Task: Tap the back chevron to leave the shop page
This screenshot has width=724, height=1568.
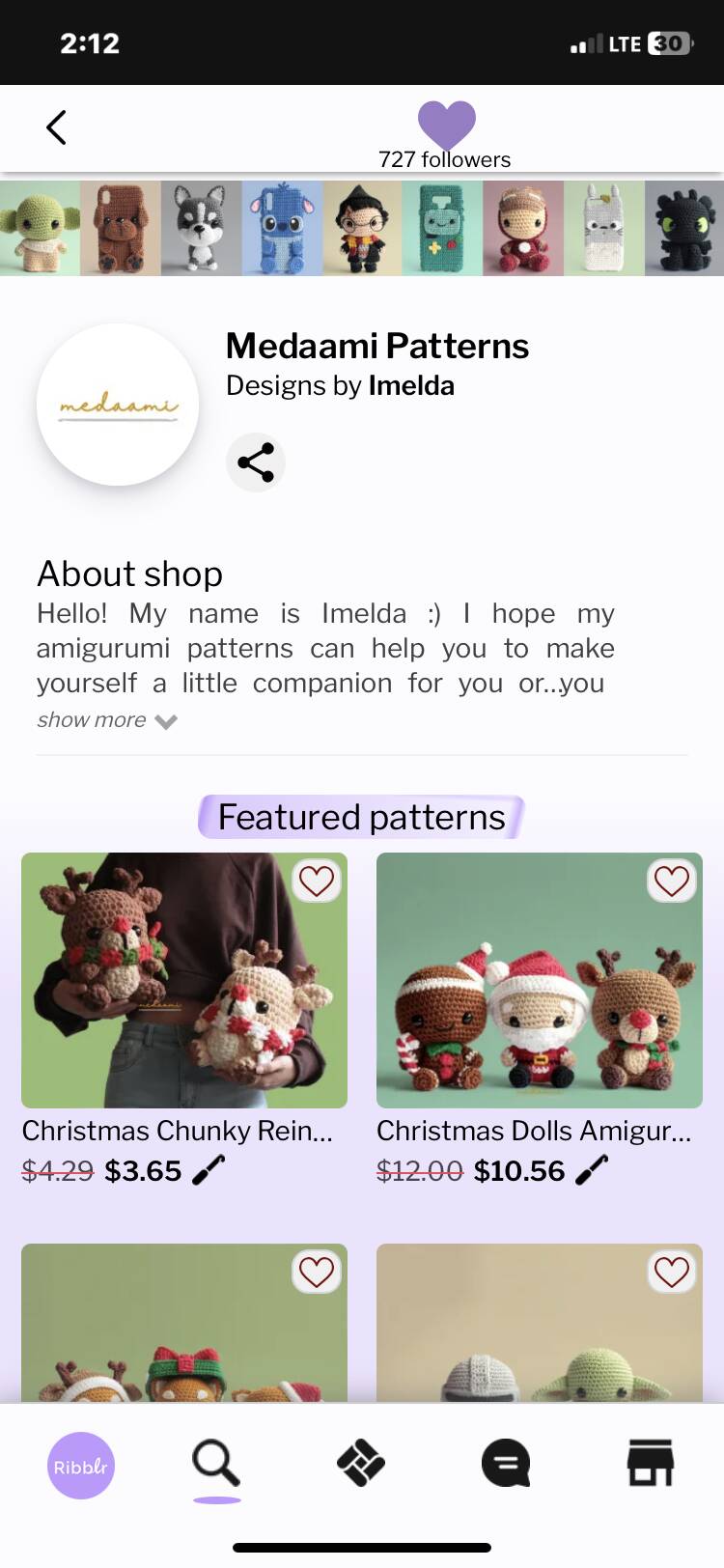Action: 55,126
